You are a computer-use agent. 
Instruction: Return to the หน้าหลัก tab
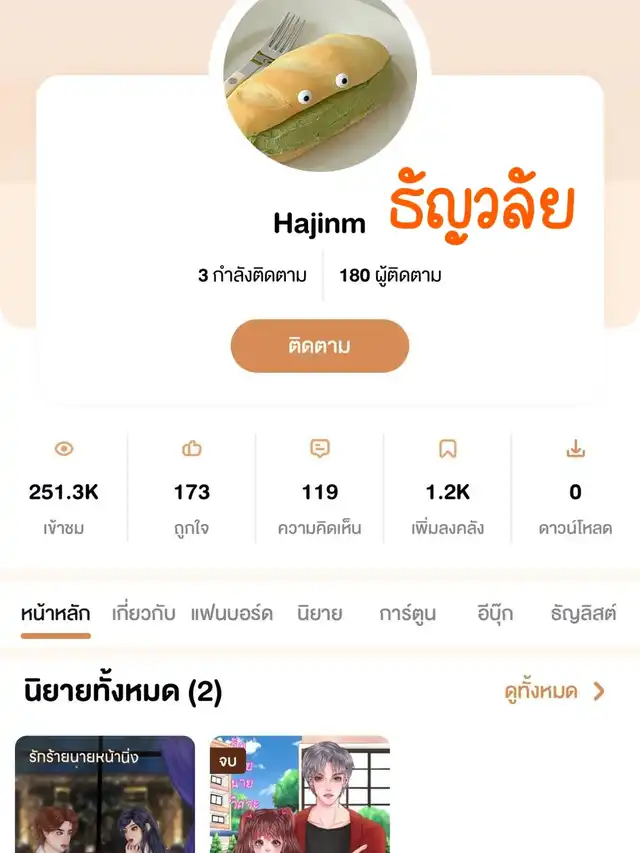click(56, 613)
